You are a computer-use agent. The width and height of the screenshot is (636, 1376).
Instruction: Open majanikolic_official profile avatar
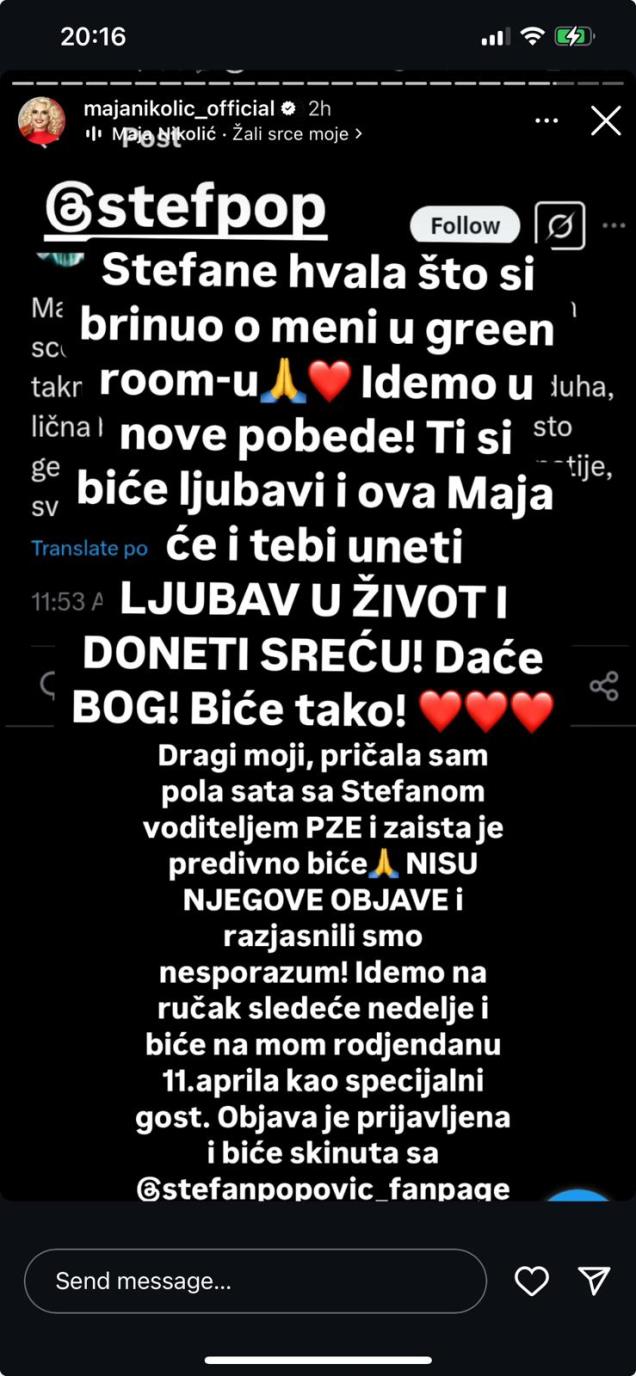42,121
